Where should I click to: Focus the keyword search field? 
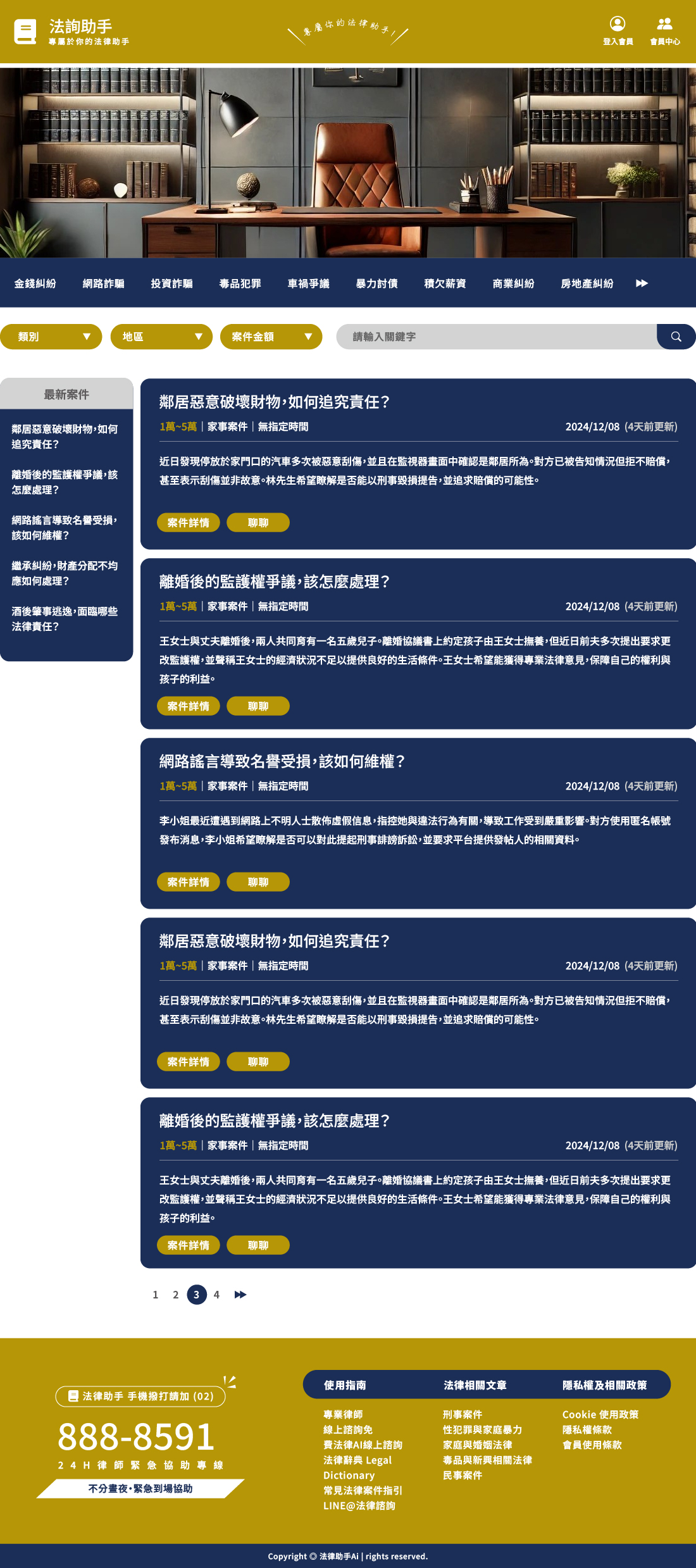[497, 337]
